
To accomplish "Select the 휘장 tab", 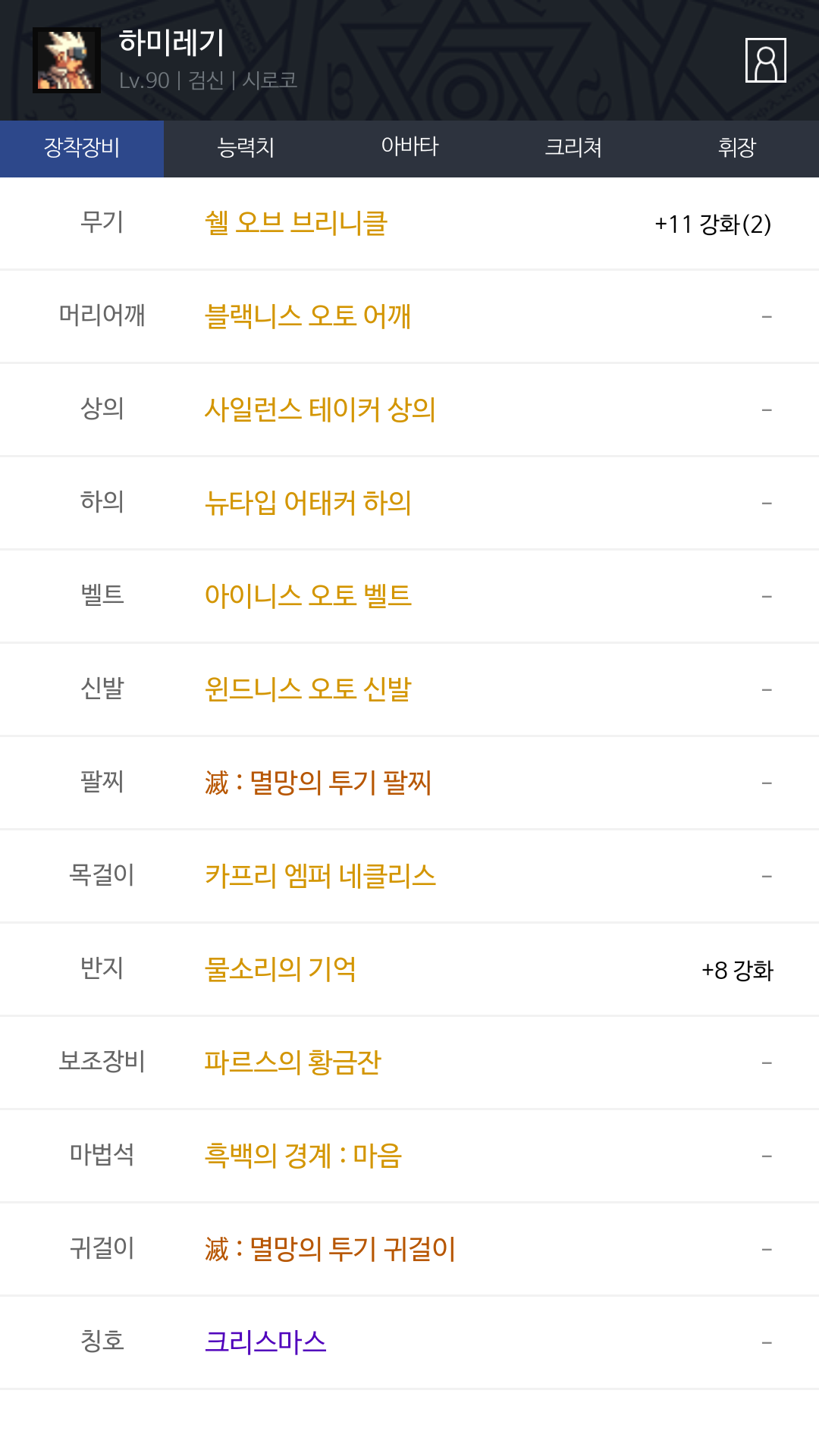I will point(737,148).
